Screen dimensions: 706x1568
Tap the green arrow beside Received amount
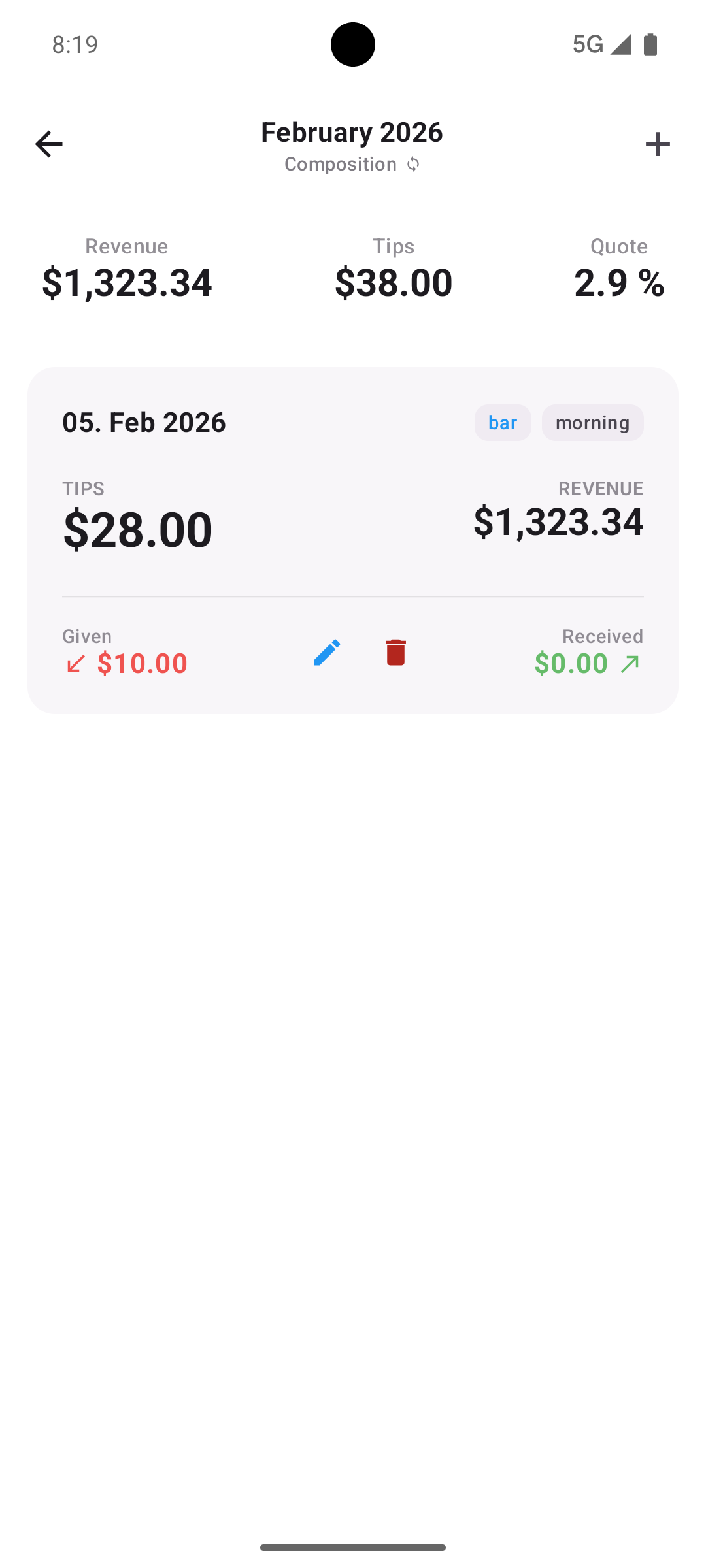pos(629,663)
